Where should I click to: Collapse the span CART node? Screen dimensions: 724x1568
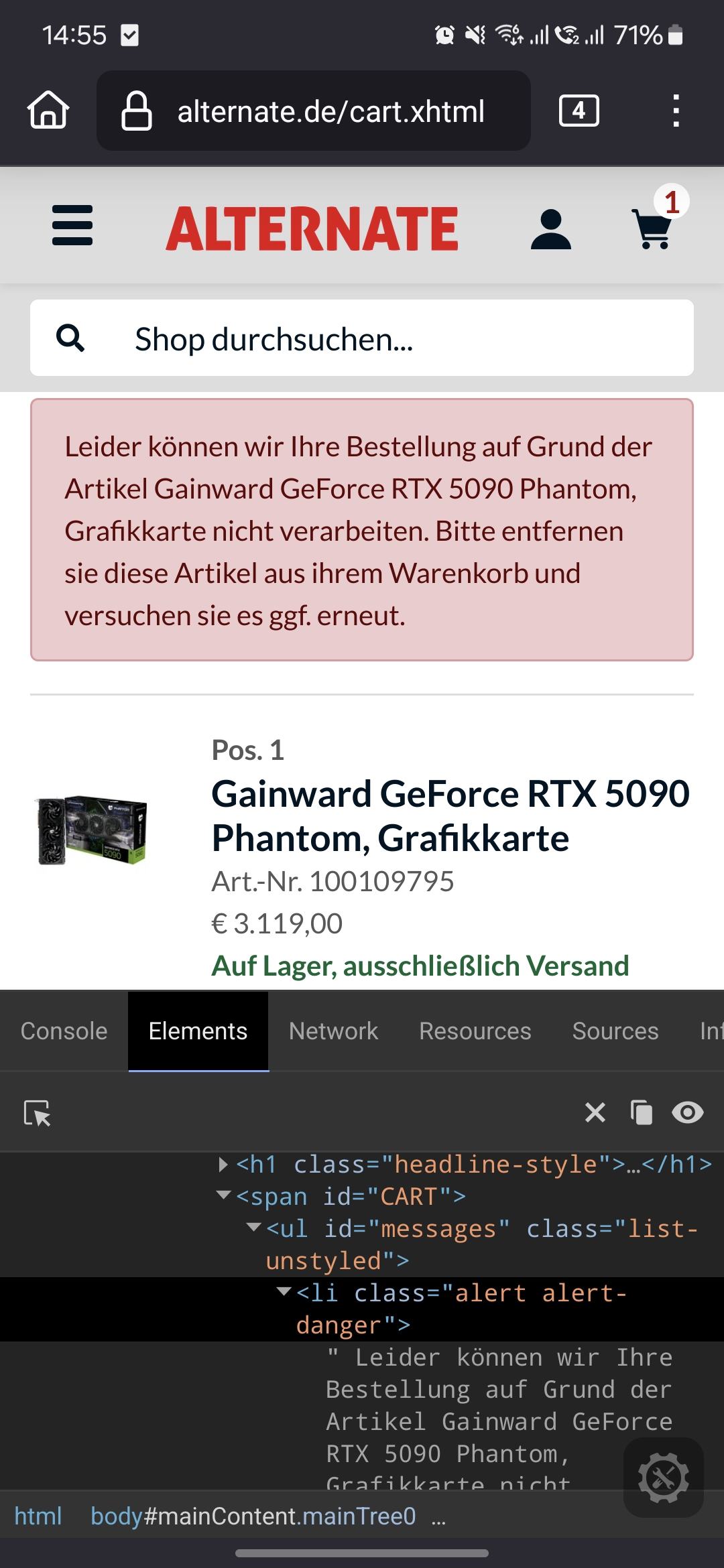point(224,1196)
